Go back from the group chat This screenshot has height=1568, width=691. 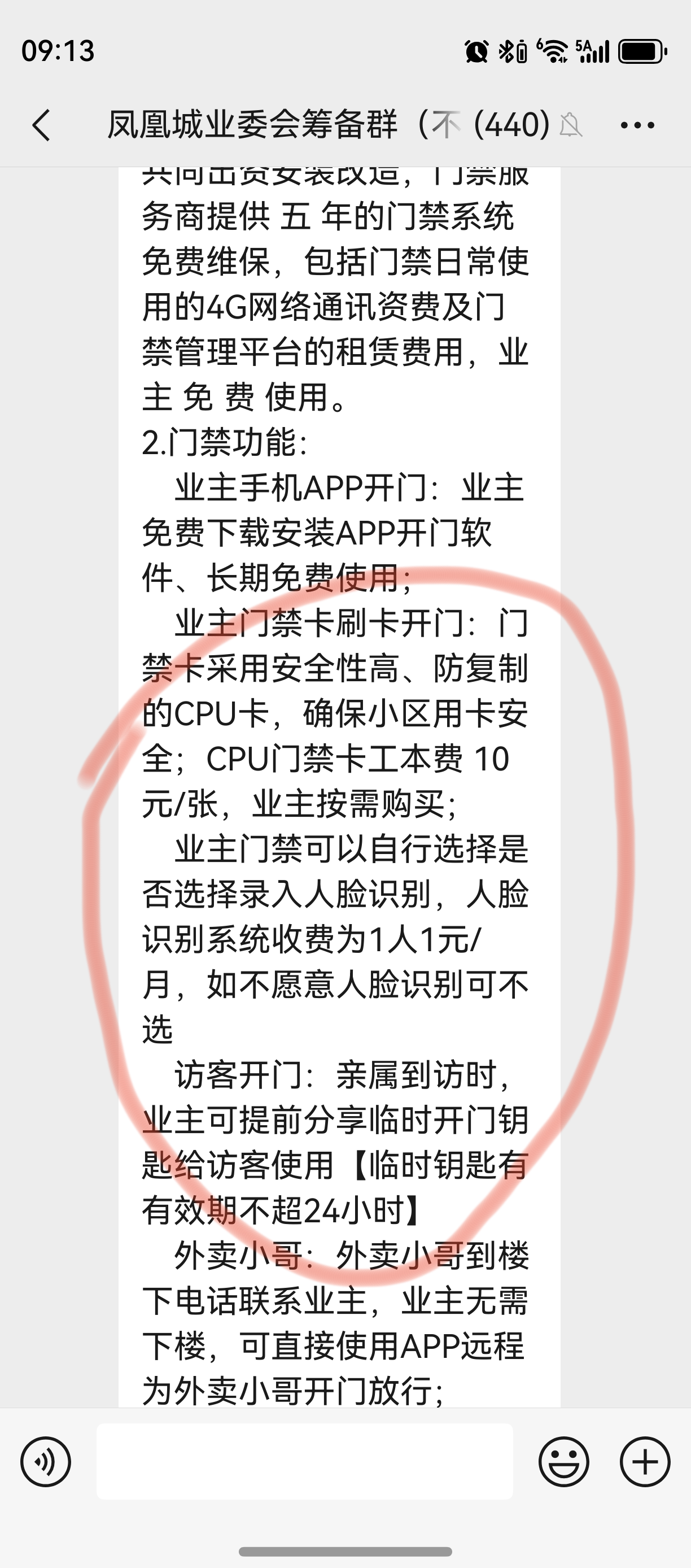coord(41,125)
